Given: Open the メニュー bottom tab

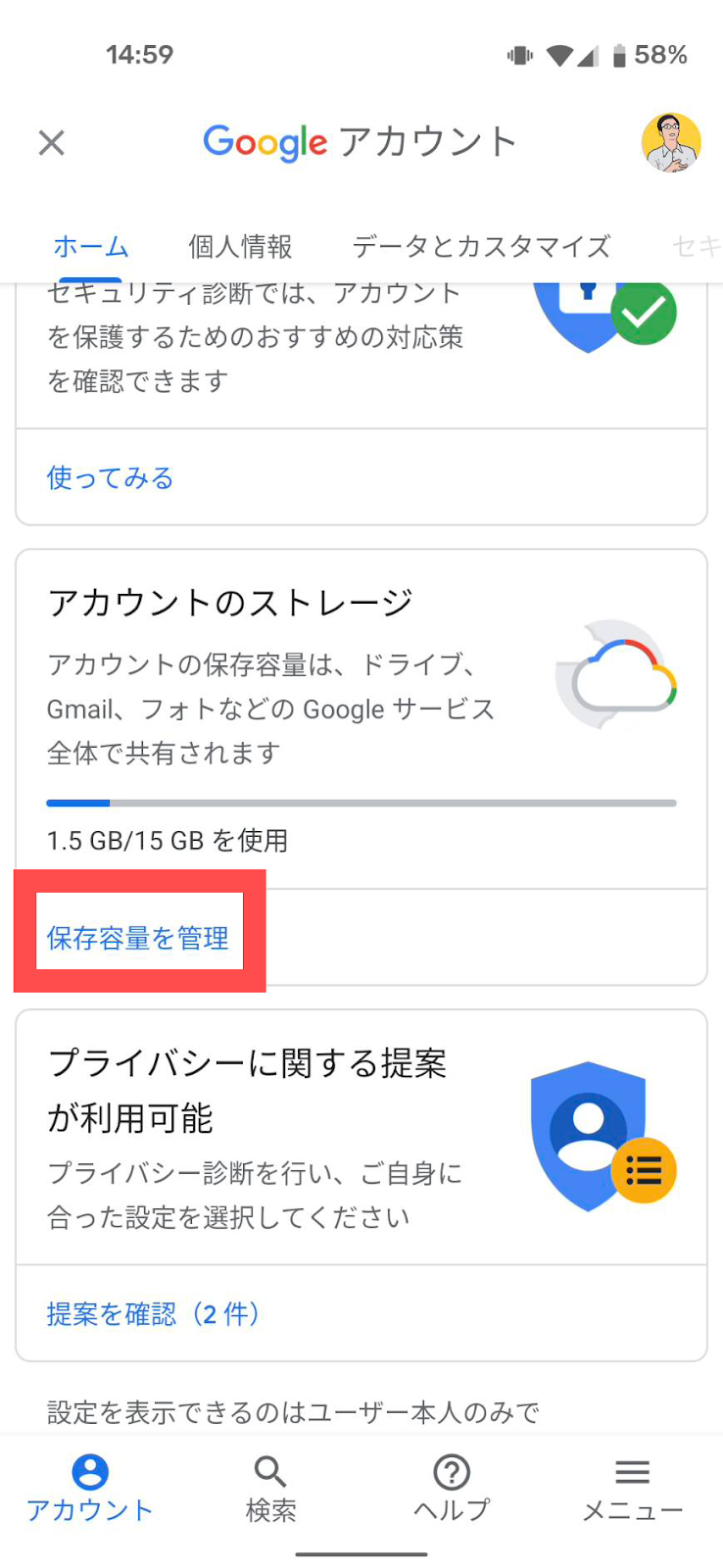Looking at the screenshot, I should (x=633, y=1489).
